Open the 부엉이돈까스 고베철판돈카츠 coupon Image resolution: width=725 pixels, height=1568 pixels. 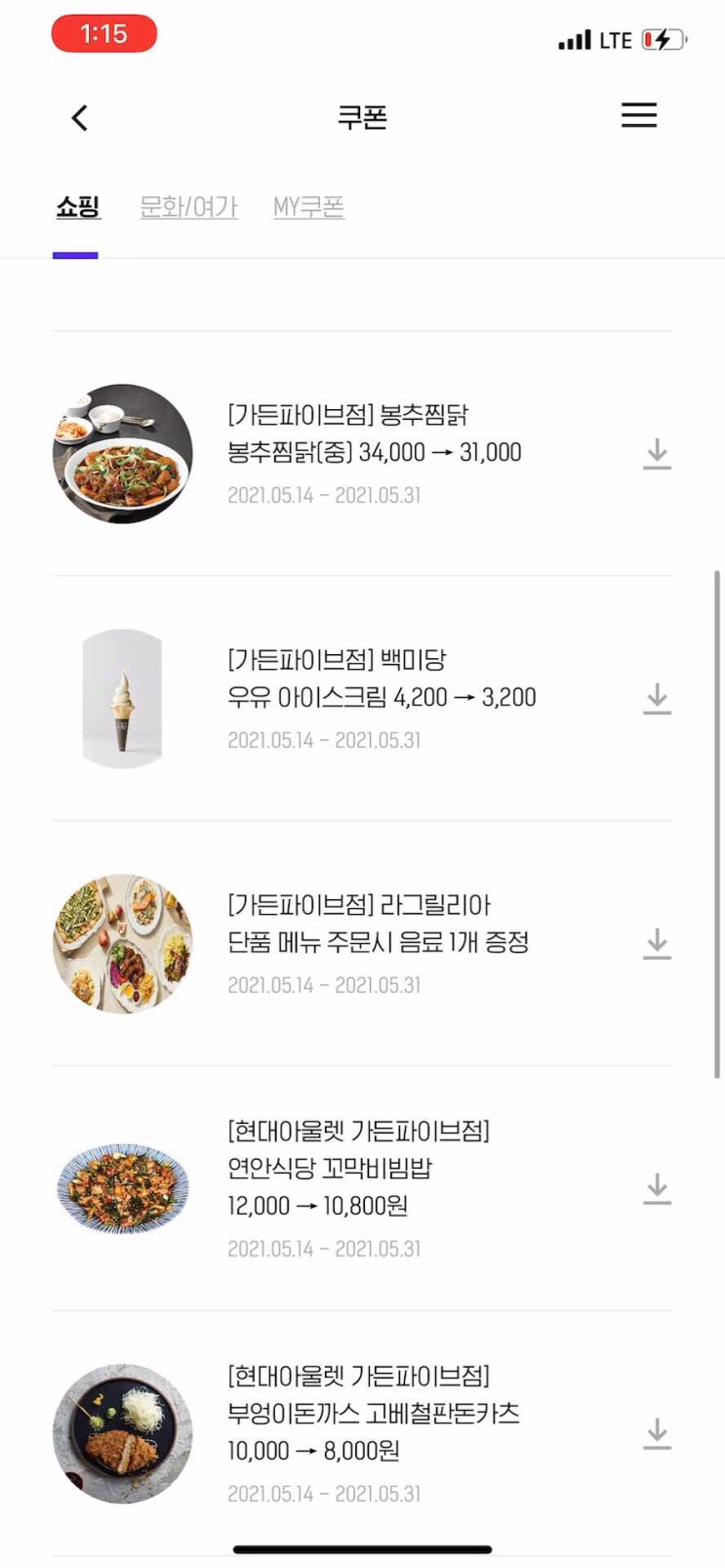point(373,1432)
